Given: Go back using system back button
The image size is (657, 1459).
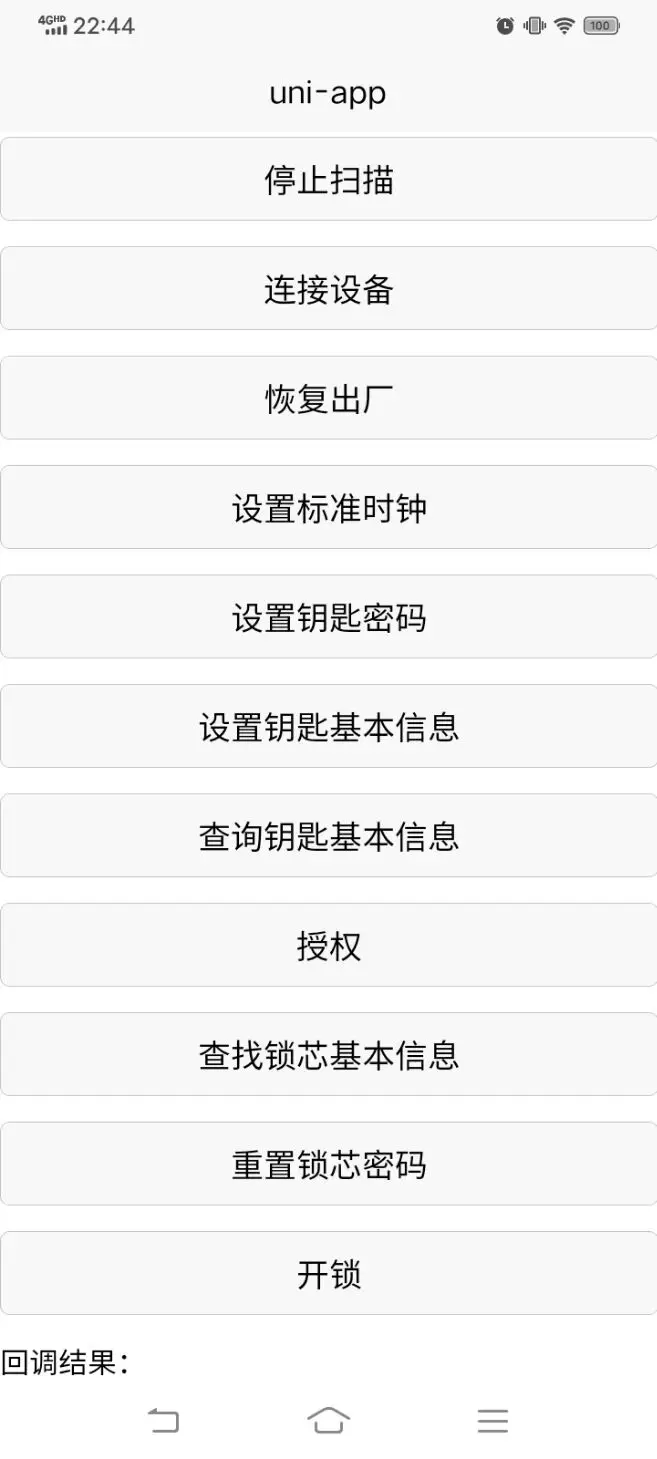Looking at the screenshot, I should 163,1420.
